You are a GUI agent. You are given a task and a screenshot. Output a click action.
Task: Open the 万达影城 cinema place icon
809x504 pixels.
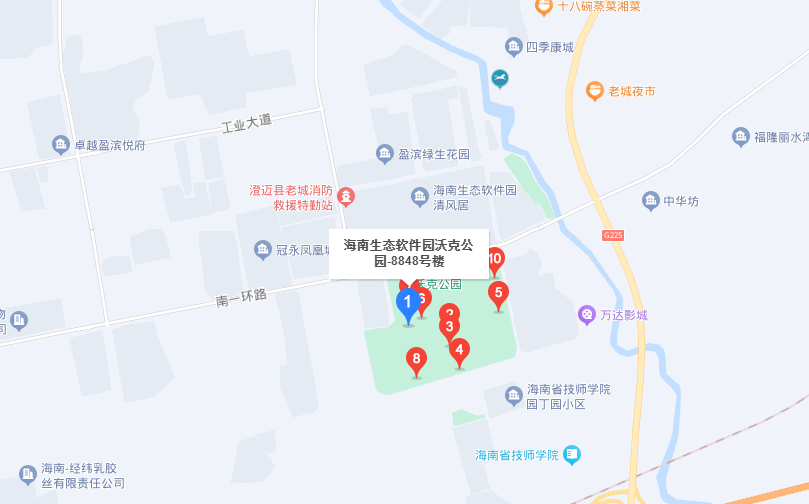pos(587,315)
